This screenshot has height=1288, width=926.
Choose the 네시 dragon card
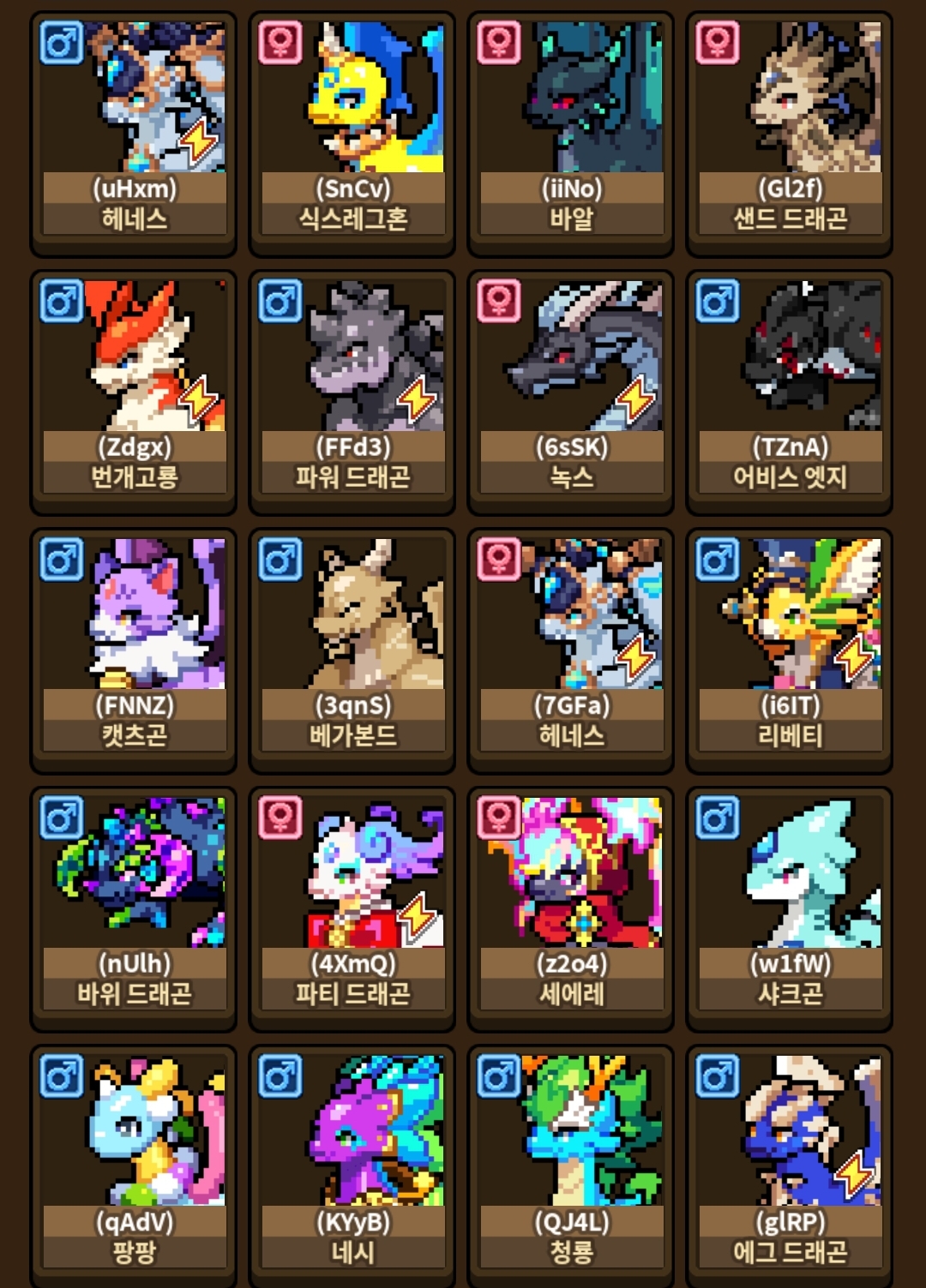click(352, 1166)
